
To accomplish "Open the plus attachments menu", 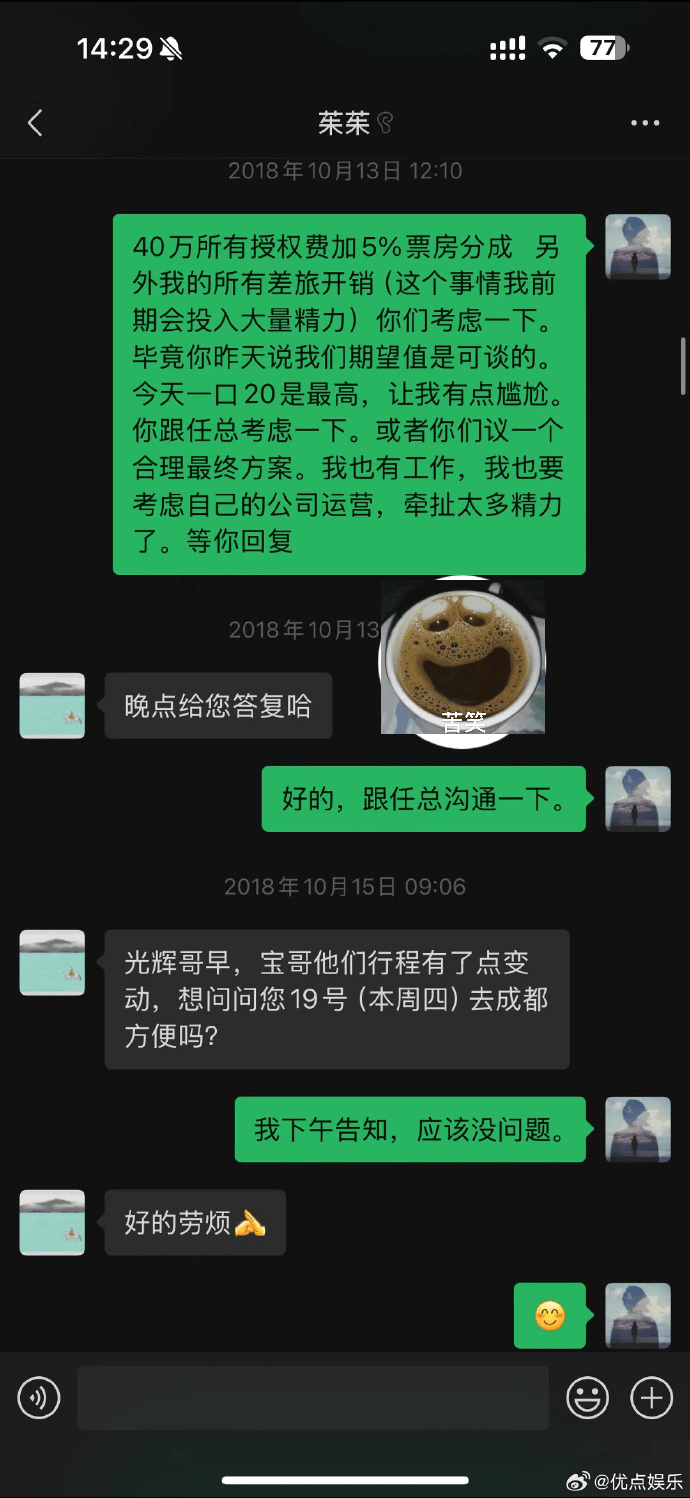I will pyautogui.click(x=651, y=1398).
